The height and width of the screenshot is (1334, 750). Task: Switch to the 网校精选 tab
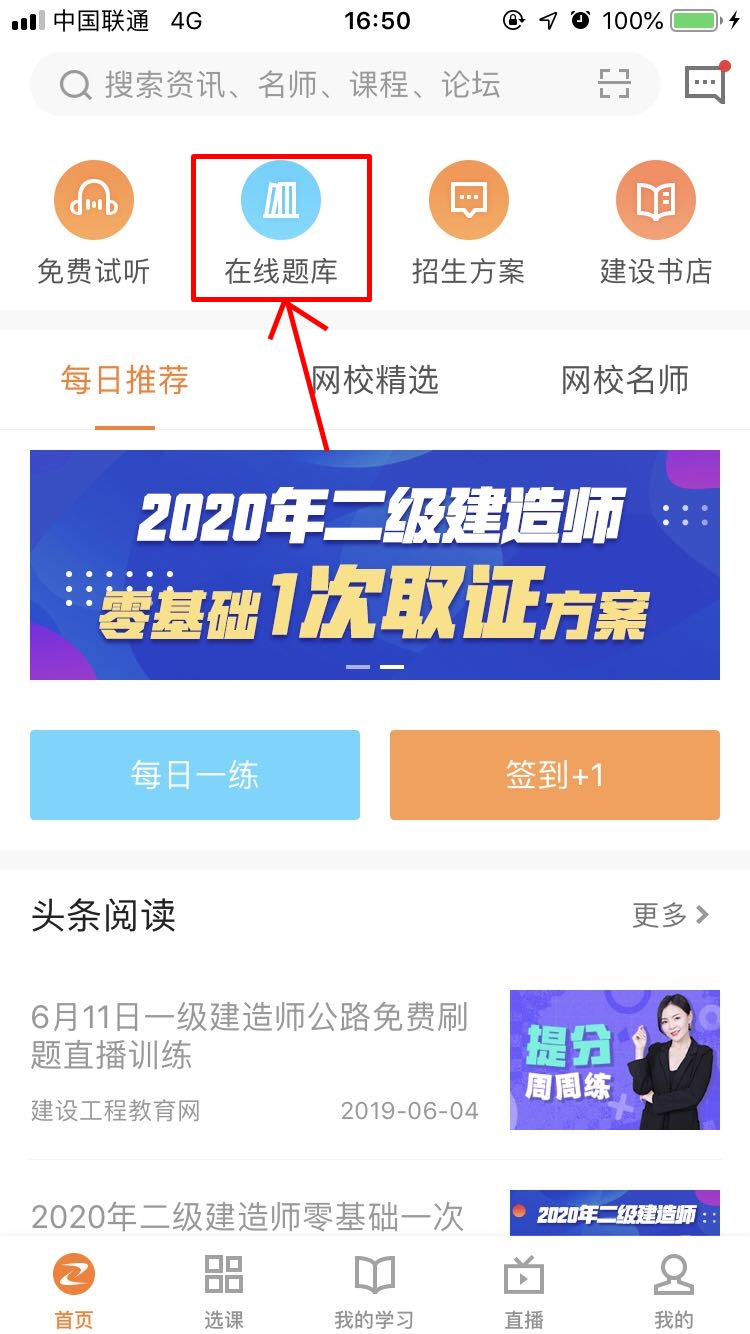375,380
